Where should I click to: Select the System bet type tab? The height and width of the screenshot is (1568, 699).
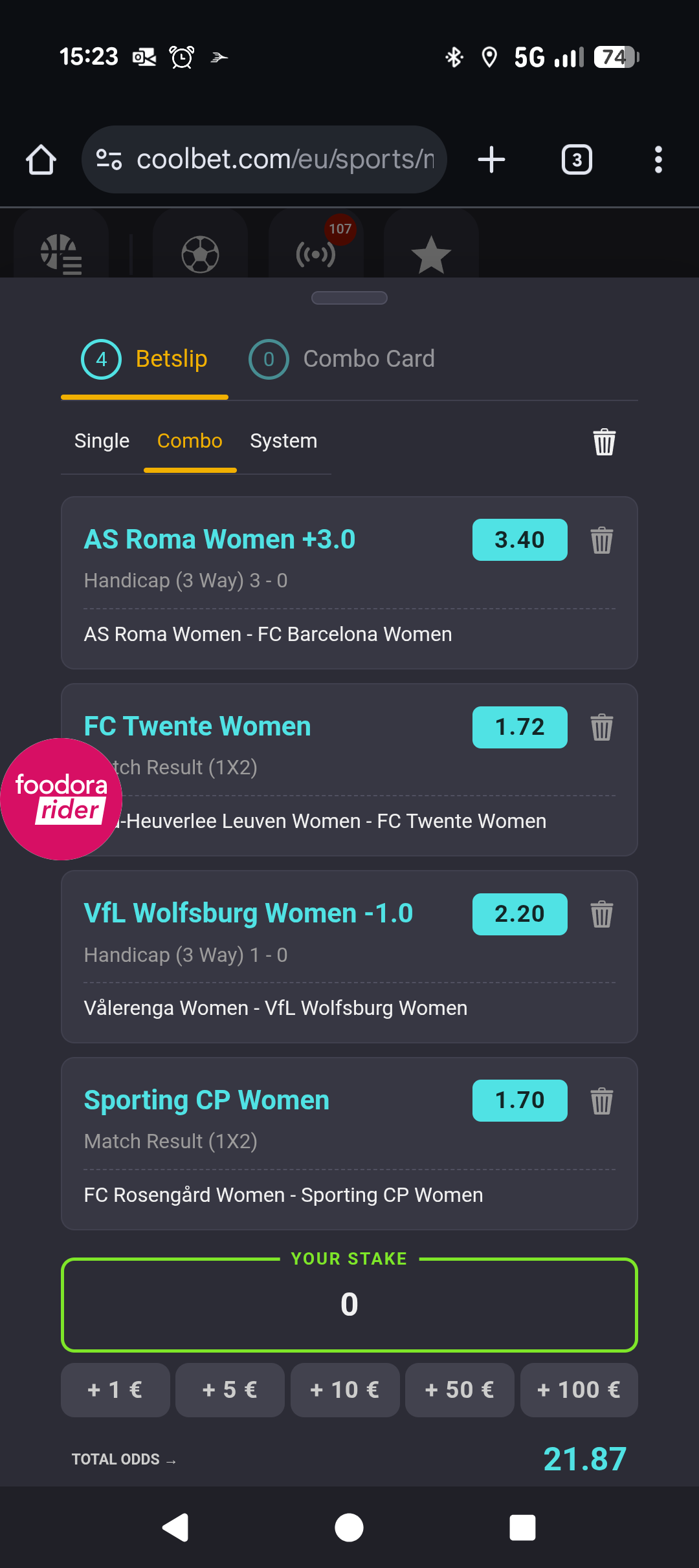tap(283, 441)
